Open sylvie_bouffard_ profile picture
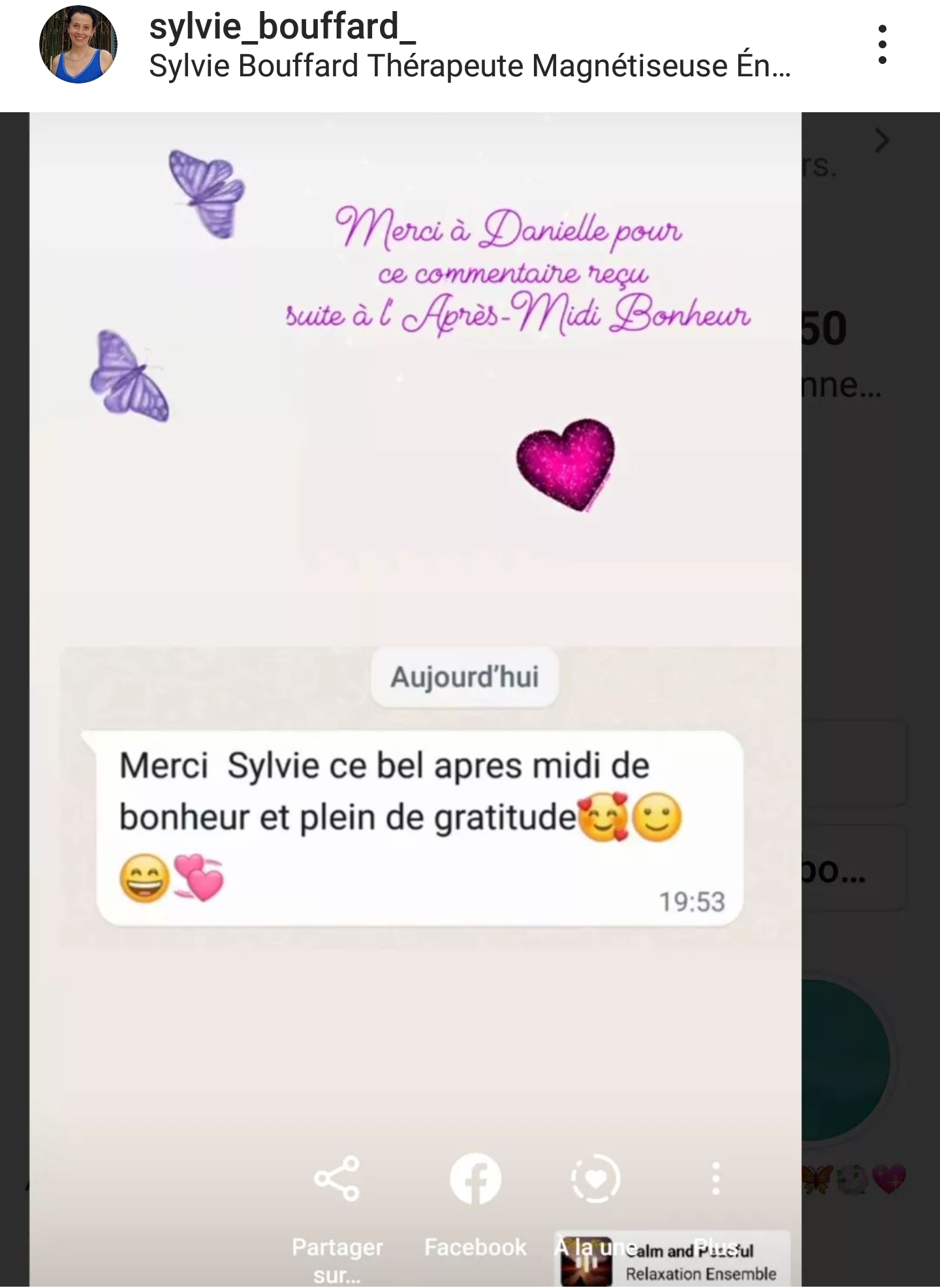This screenshot has height=1288, width=940. (78, 44)
